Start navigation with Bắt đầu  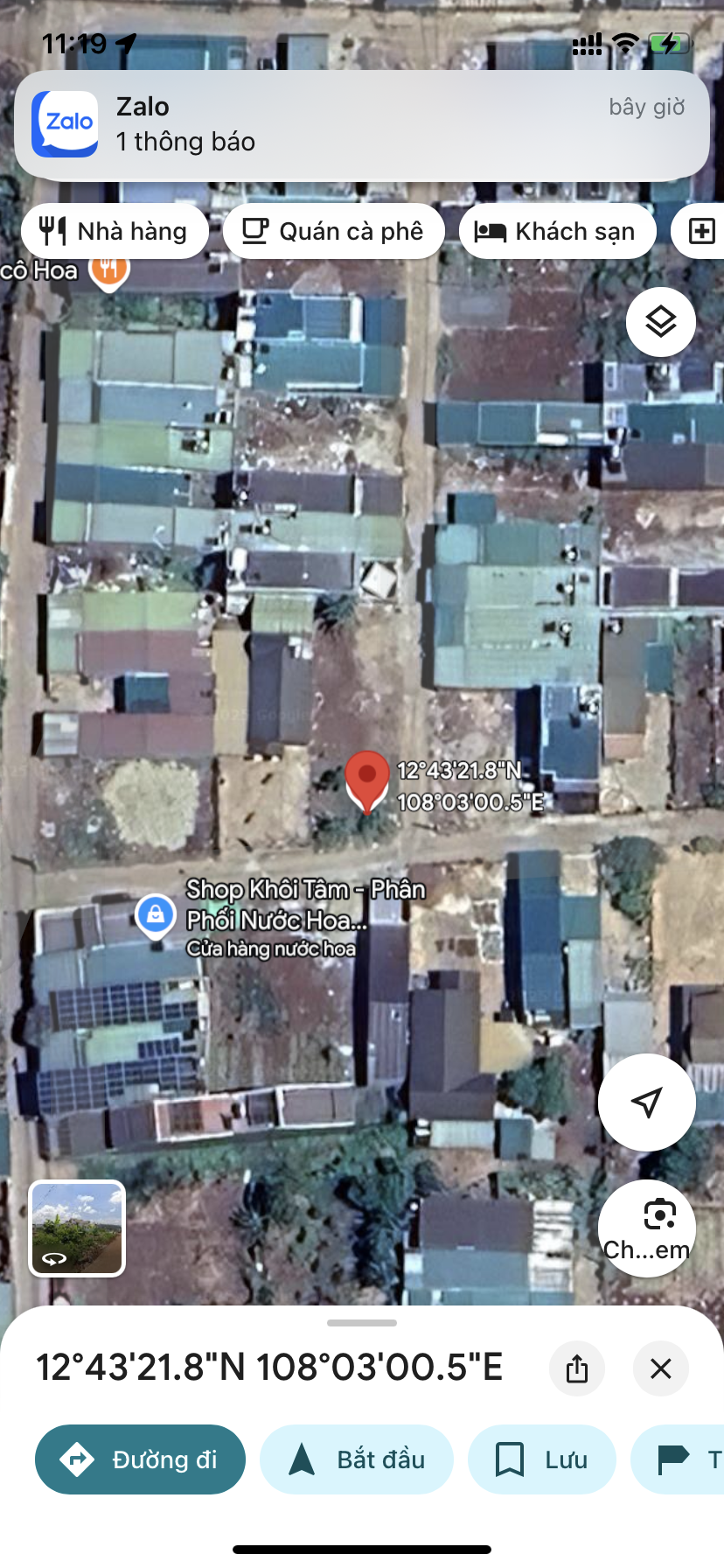(x=357, y=1459)
